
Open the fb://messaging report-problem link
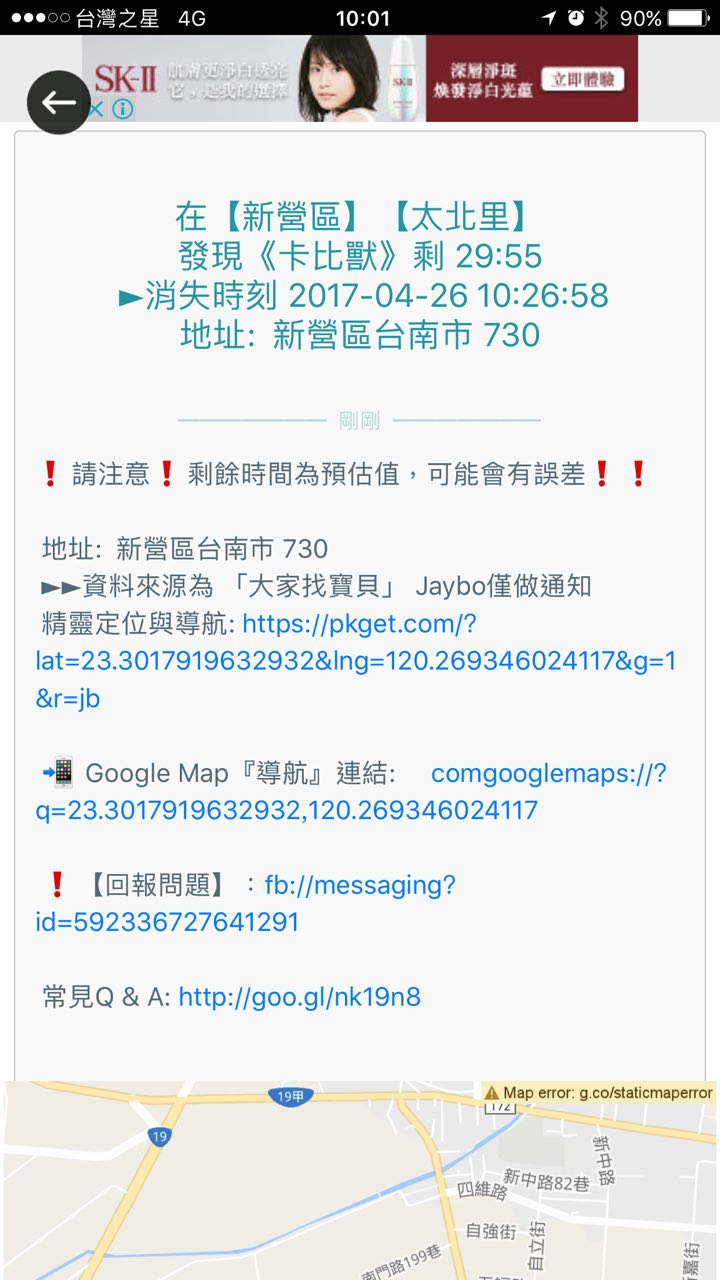(x=359, y=885)
